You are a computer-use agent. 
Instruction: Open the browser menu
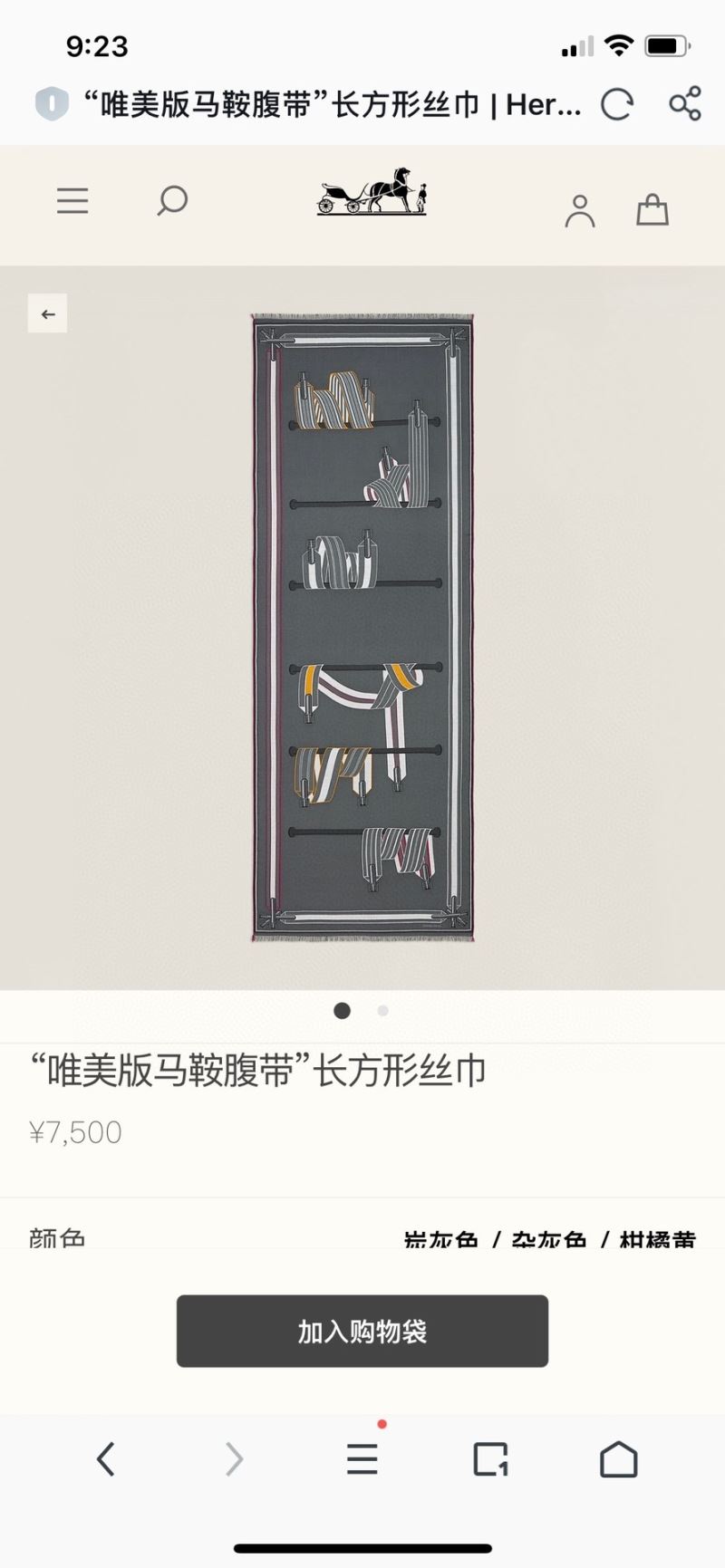[362, 1459]
